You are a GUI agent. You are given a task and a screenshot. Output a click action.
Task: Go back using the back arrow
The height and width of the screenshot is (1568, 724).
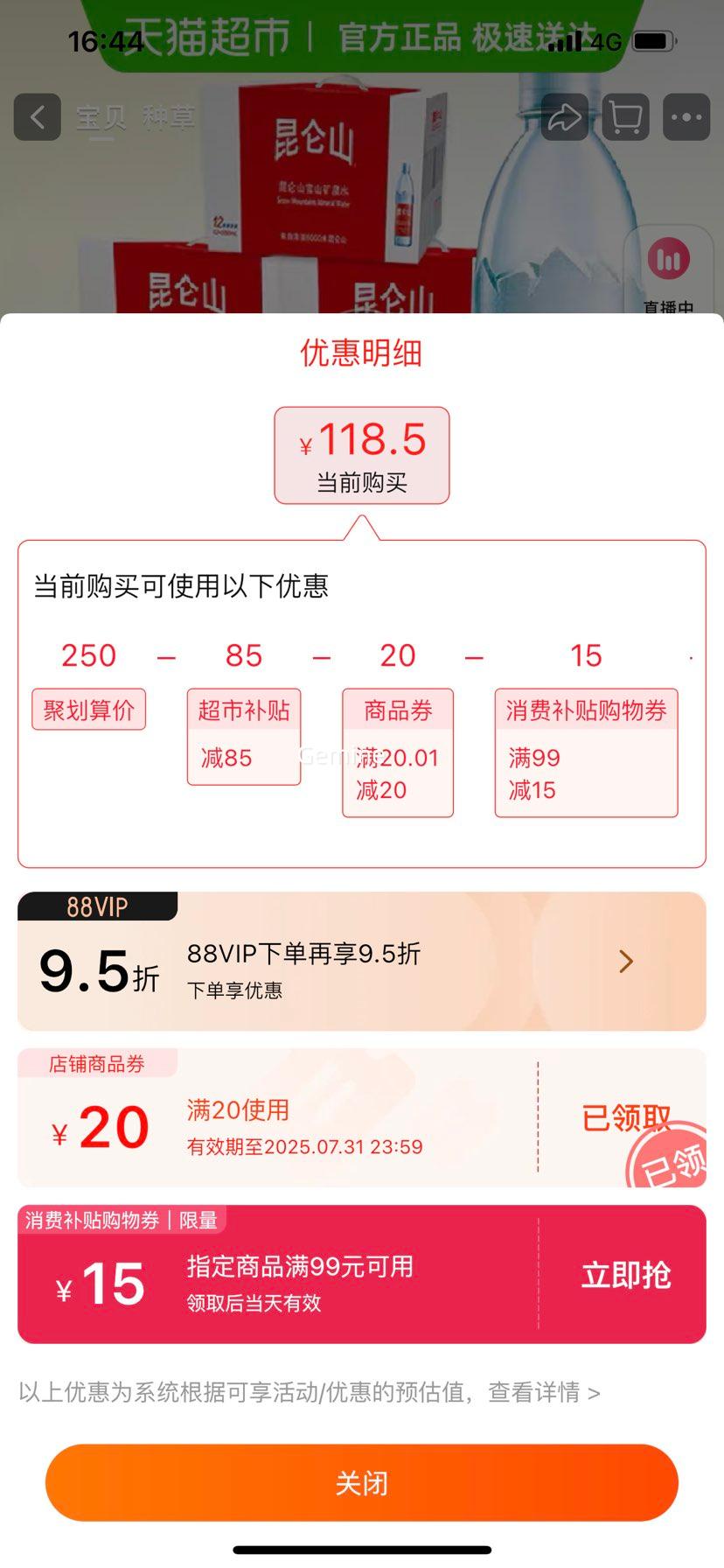[x=38, y=117]
